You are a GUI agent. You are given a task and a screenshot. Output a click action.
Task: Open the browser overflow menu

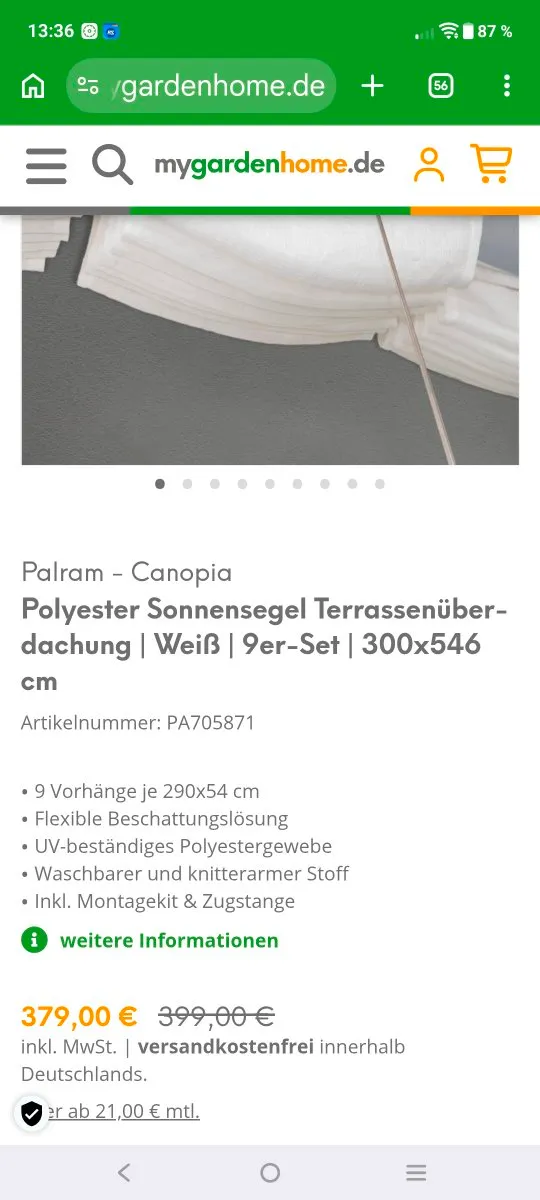point(507,86)
